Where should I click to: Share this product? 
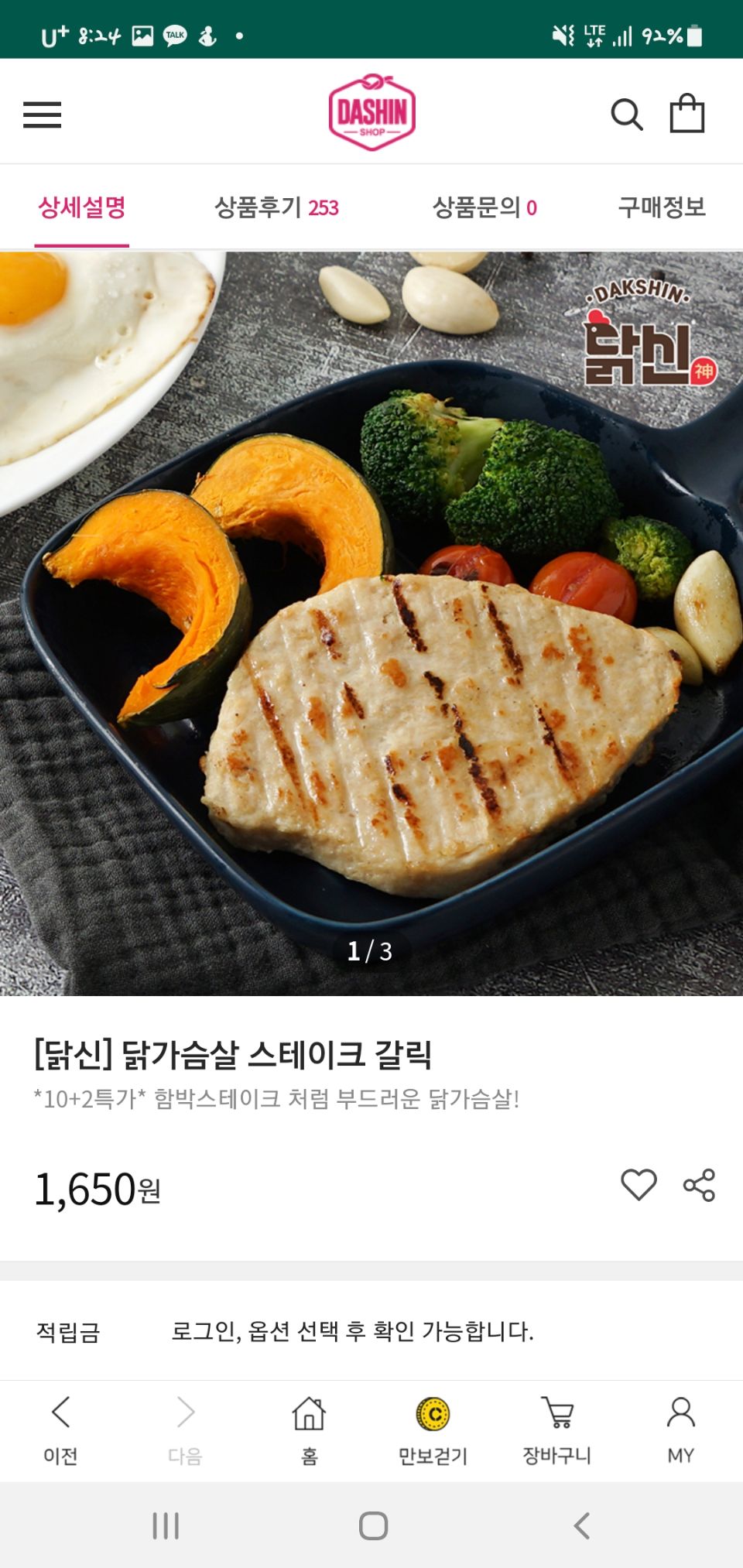[699, 1185]
